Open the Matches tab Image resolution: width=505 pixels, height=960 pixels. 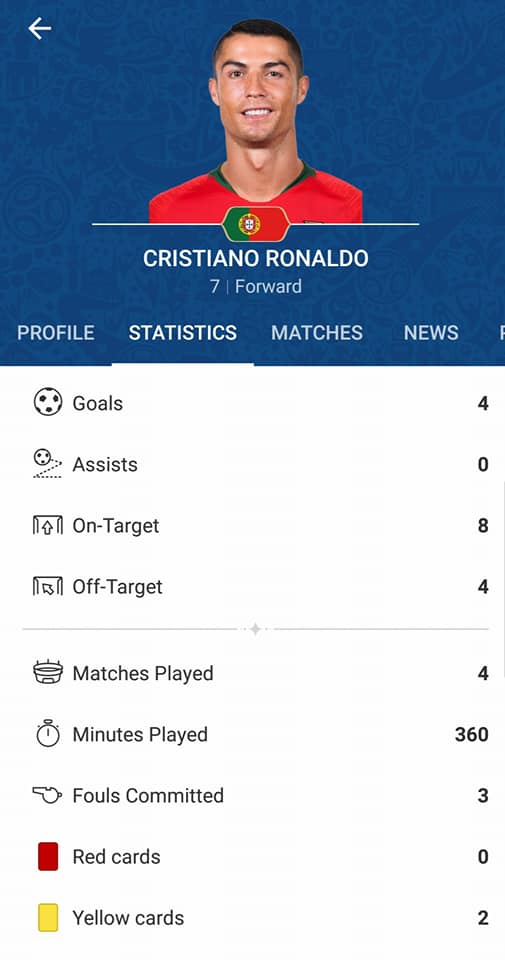(316, 332)
